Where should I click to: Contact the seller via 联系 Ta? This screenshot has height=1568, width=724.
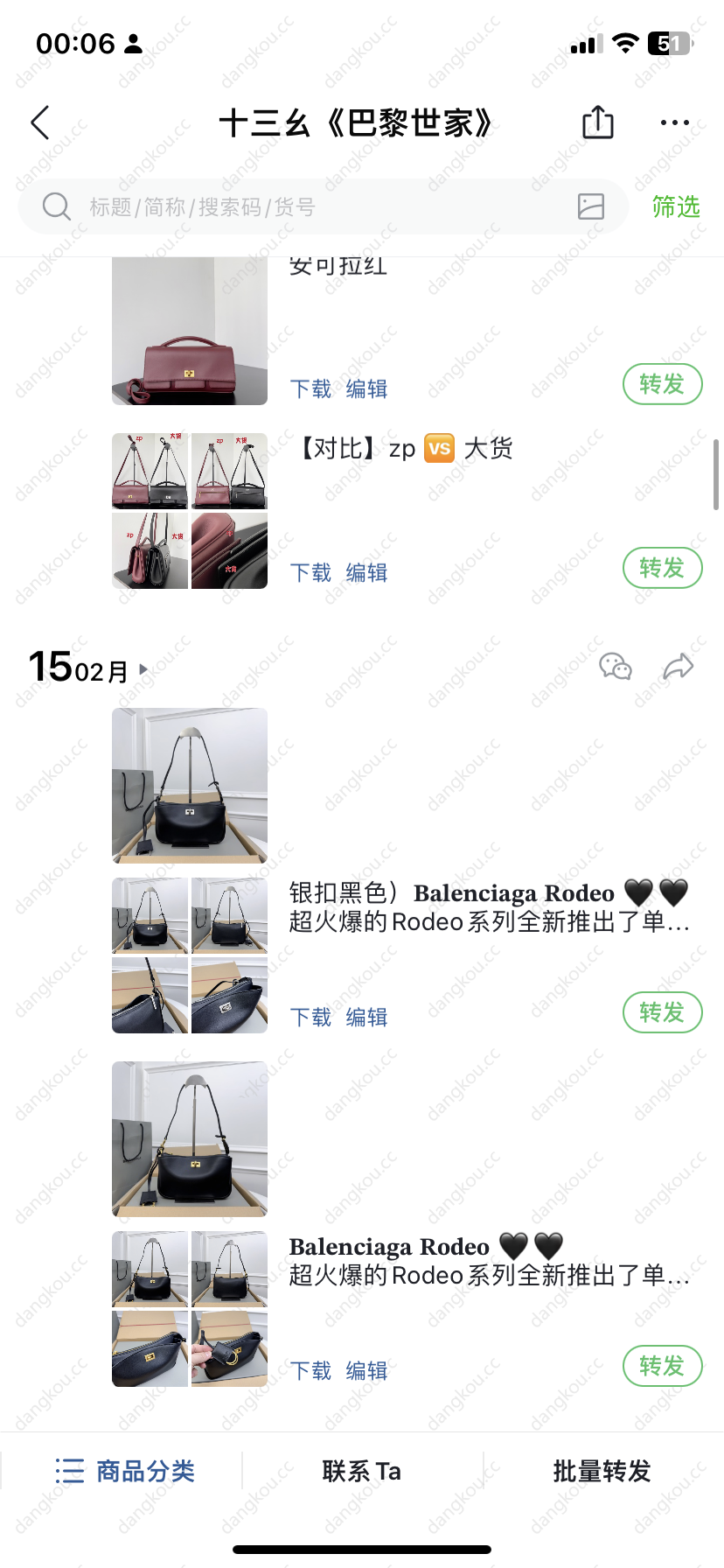click(362, 1471)
